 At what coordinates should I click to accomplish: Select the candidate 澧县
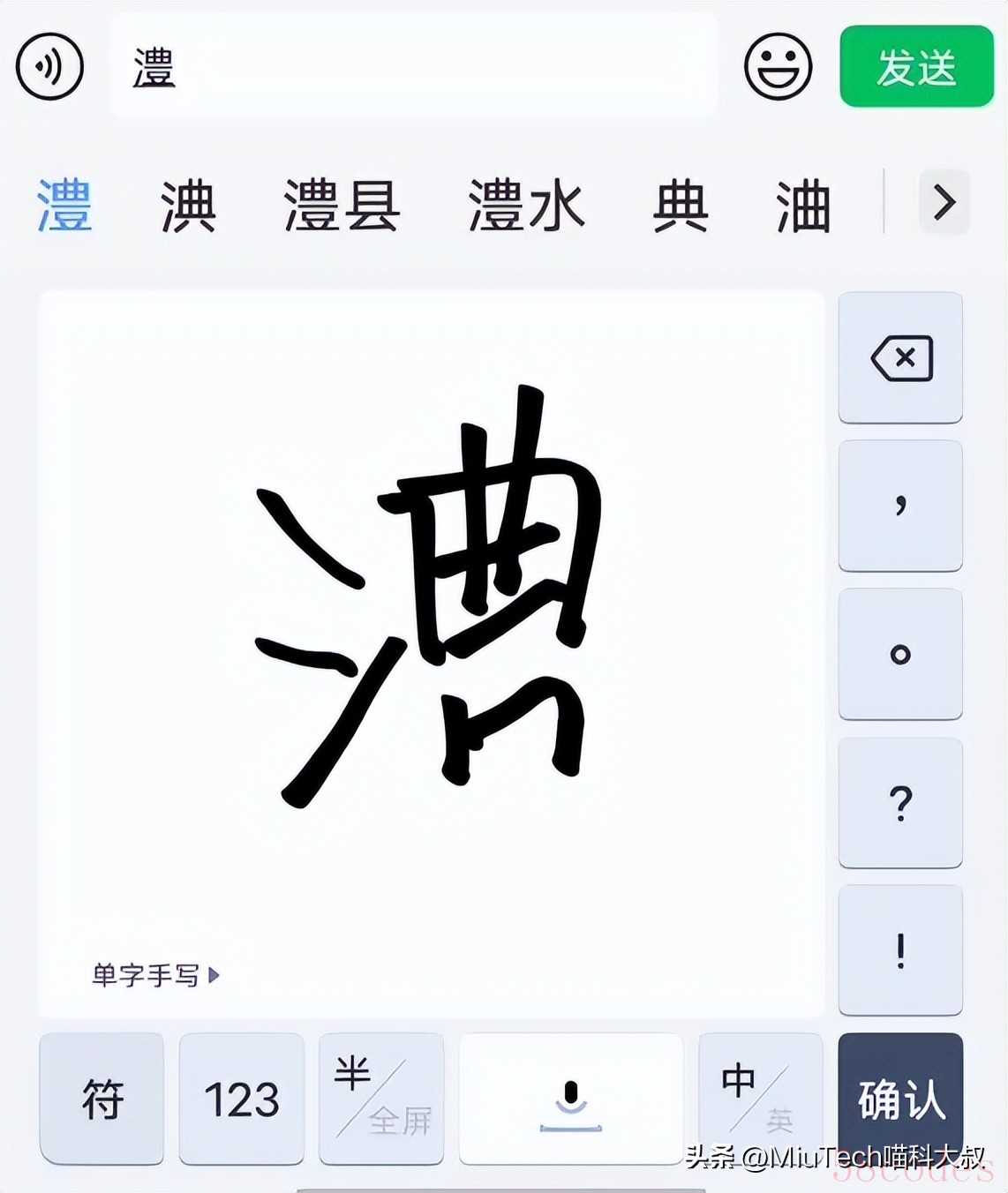point(342,205)
